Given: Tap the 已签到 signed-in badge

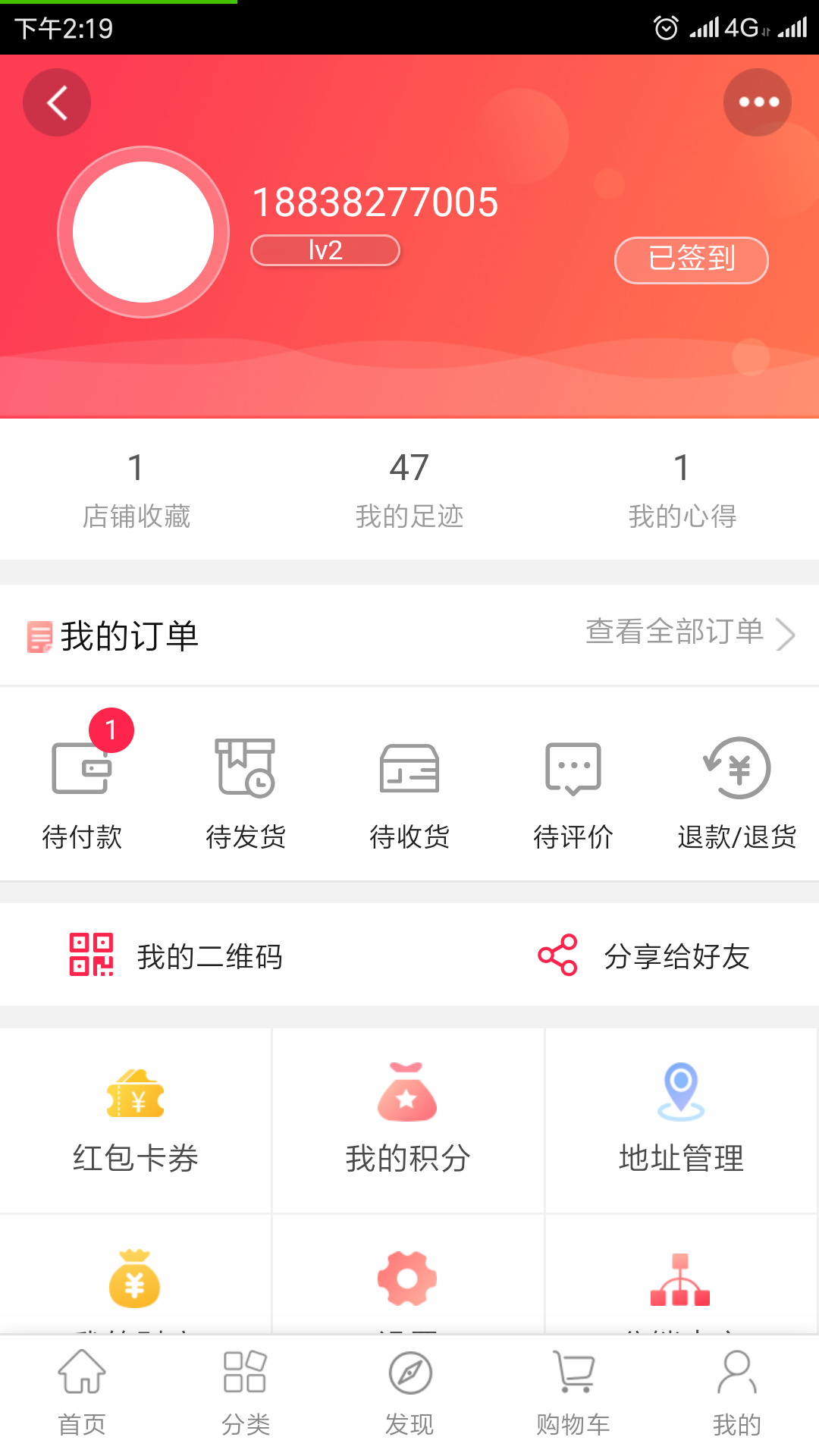Looking at the screenshot, I should coord(691,259).
